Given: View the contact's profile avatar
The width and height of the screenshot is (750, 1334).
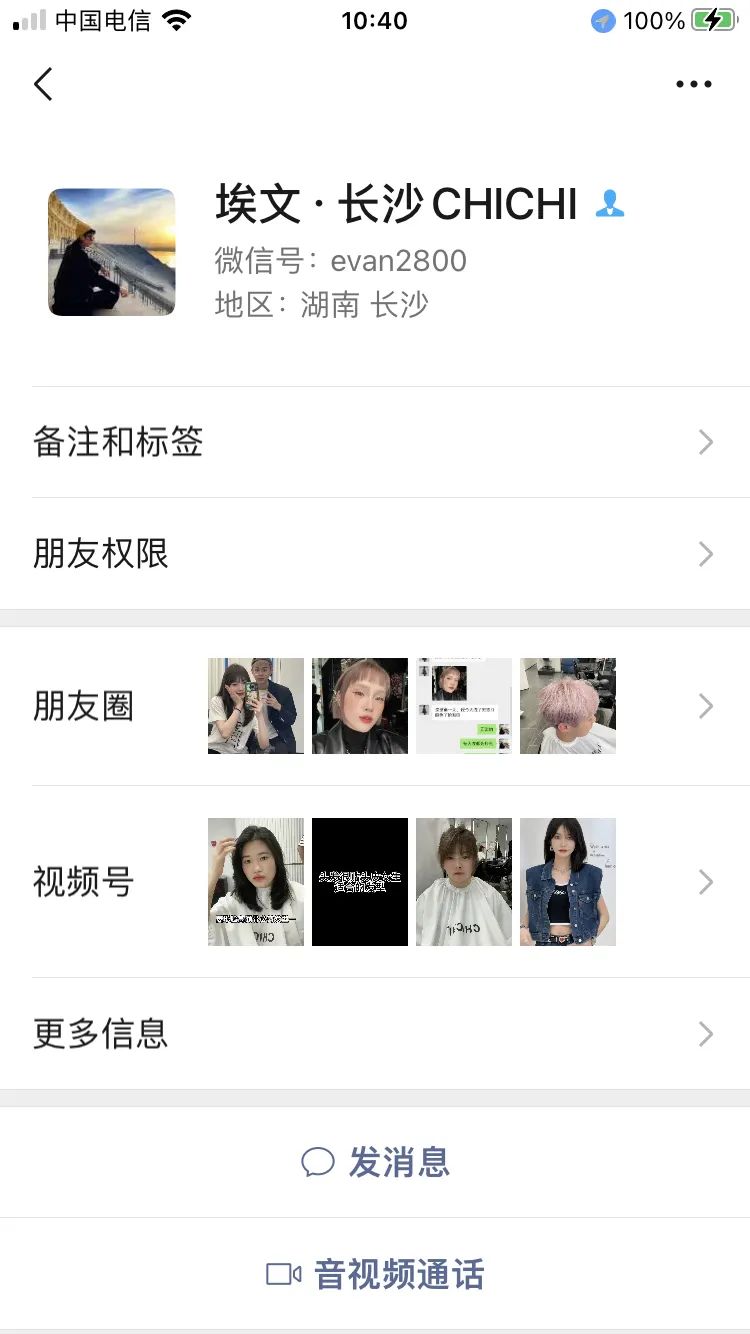Looking at the screenshot, I should click(111, 252).
